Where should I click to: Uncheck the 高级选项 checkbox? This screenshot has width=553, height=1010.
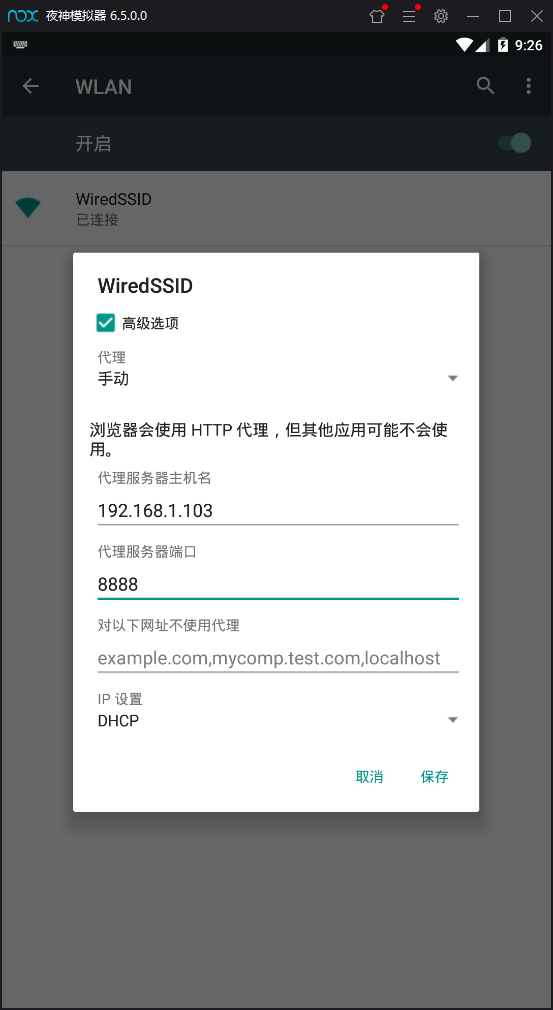106,323
